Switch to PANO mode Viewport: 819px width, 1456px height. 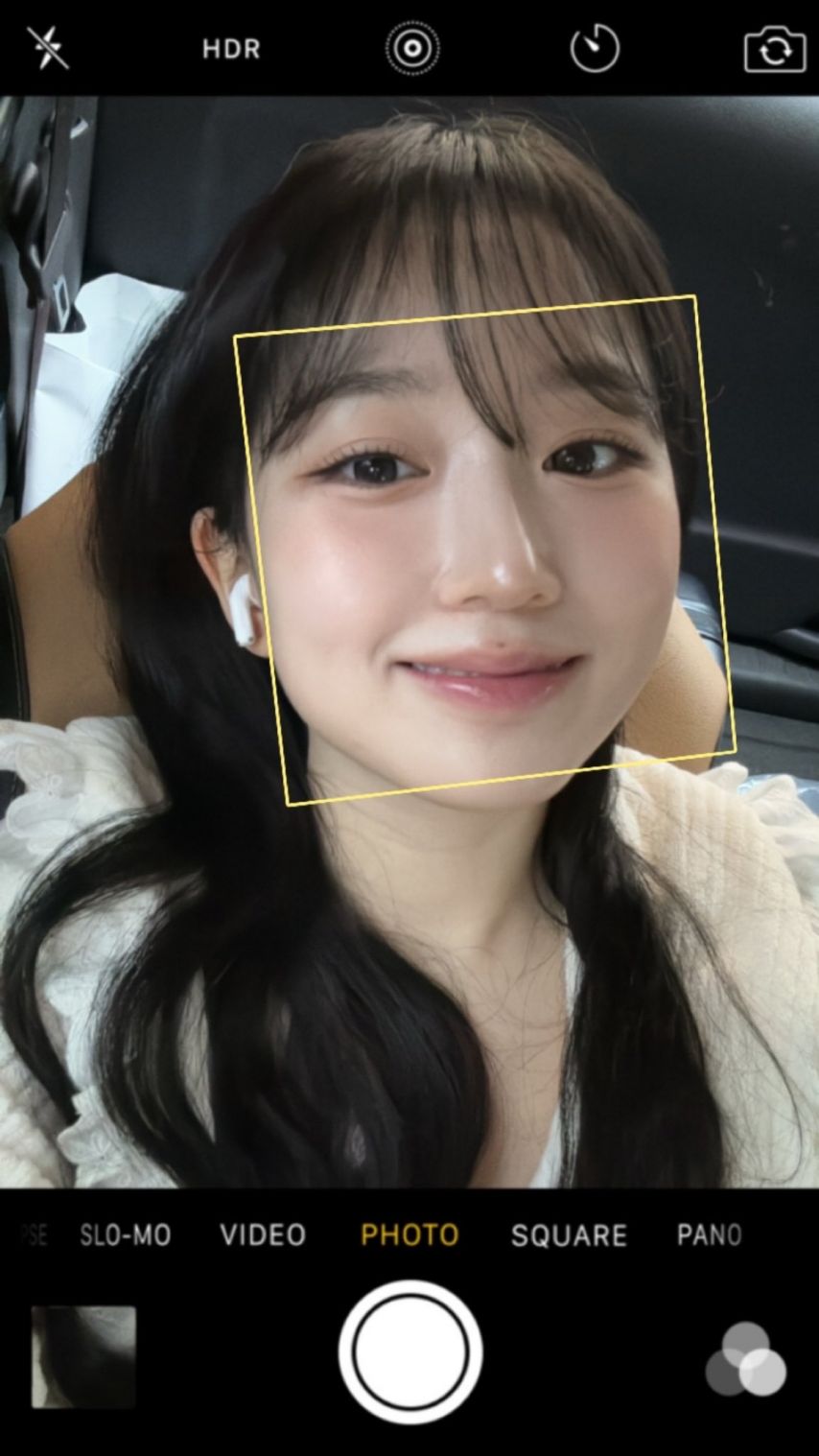click(709, 1234)
